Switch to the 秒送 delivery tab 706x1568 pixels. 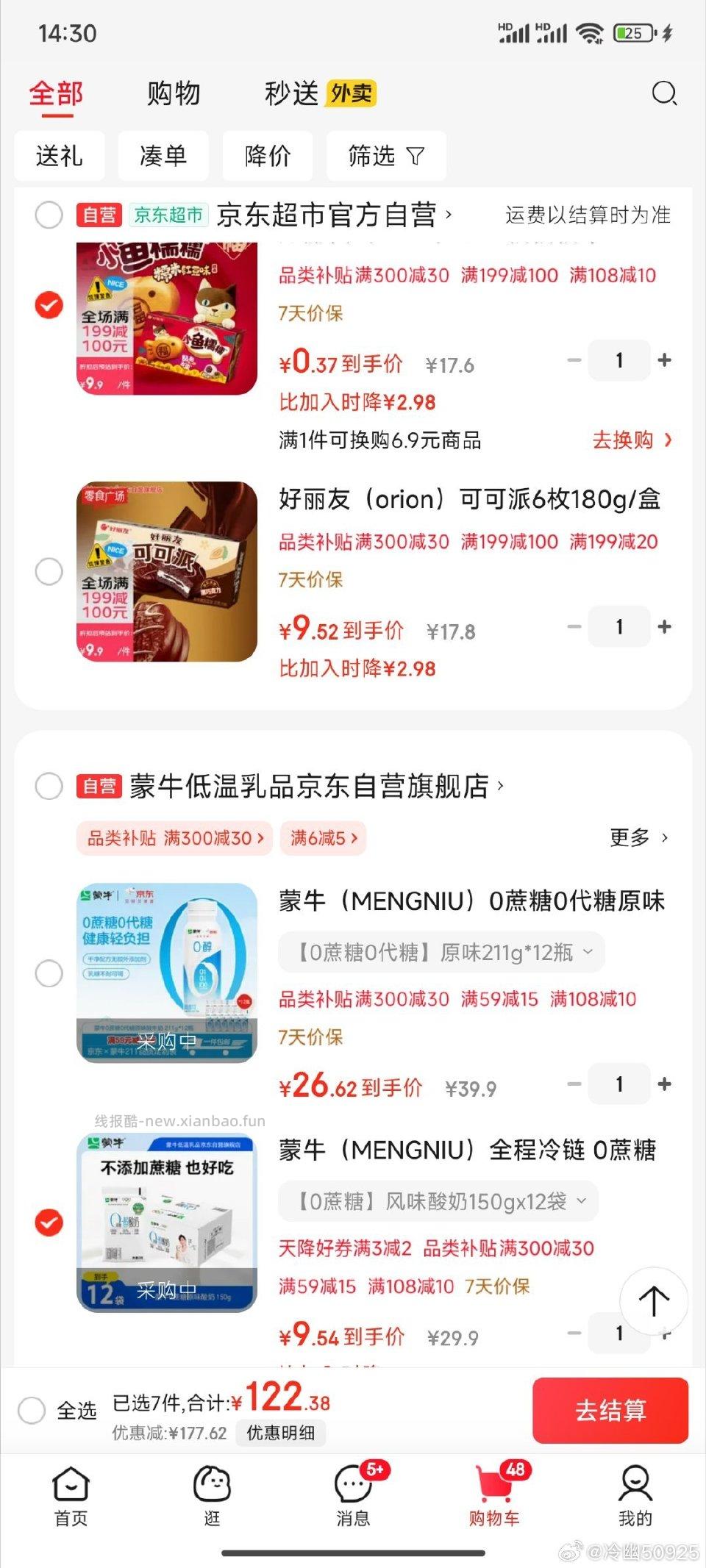[x=292, y=93]
